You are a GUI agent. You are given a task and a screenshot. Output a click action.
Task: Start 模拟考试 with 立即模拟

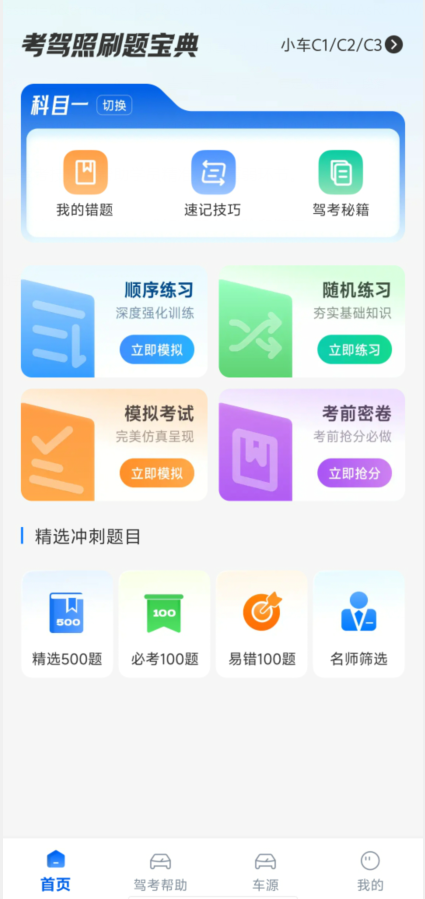(157, 473)
